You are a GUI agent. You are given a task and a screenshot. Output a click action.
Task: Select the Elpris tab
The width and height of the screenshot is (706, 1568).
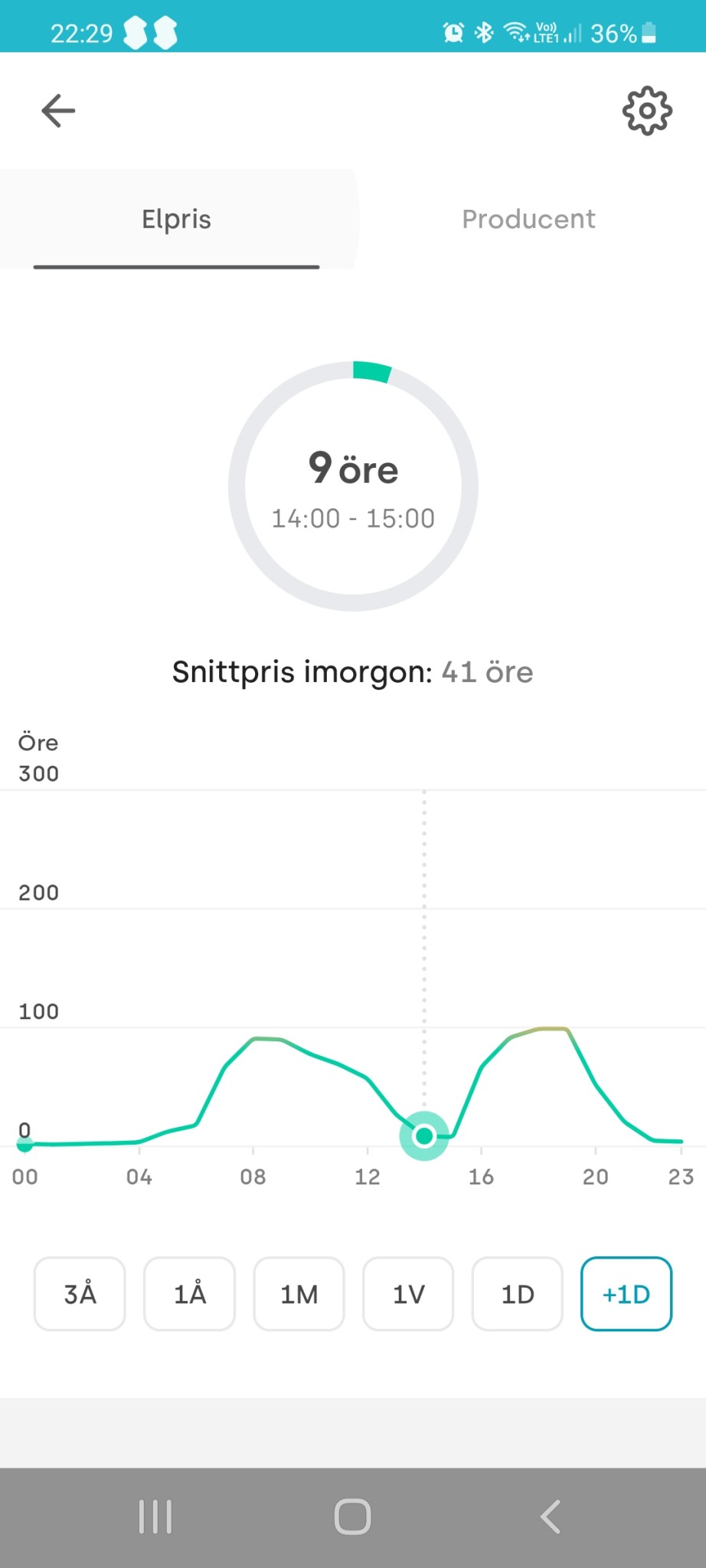pyautogui.click(x=176, y=220)
